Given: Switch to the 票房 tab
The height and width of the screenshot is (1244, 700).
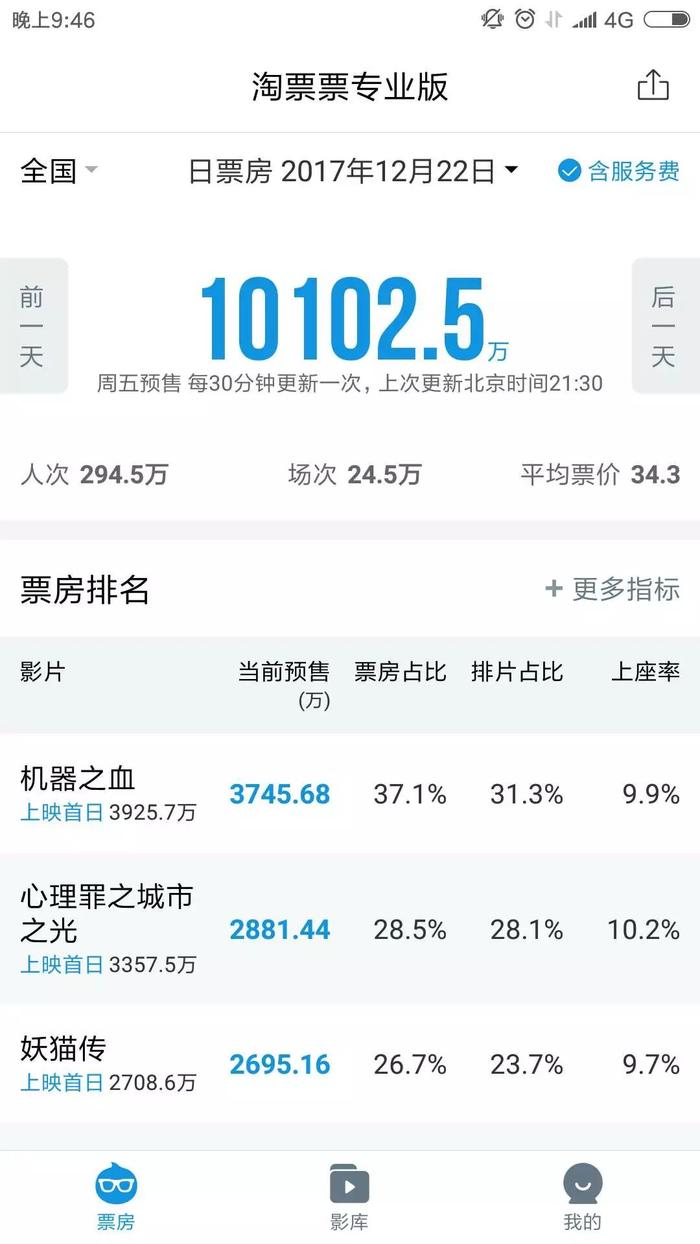Looking at the screenshot, I should (116, 1198).
